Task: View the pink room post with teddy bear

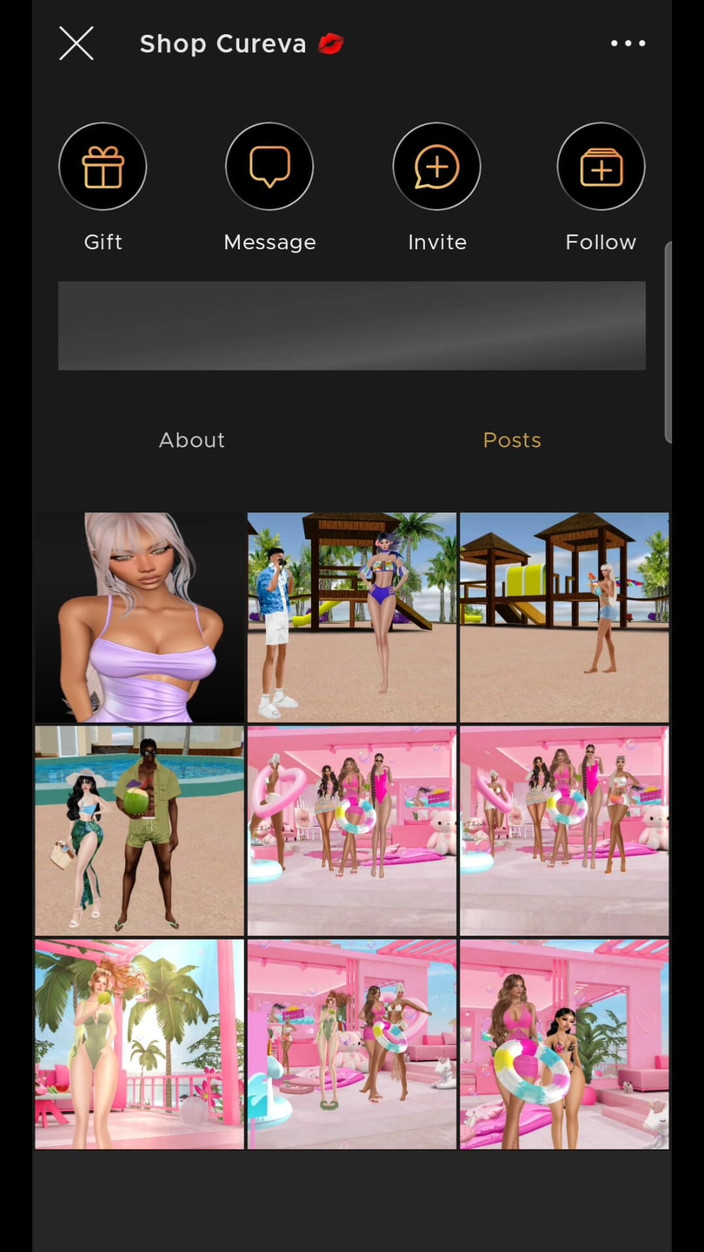Action: pos(564,830)
